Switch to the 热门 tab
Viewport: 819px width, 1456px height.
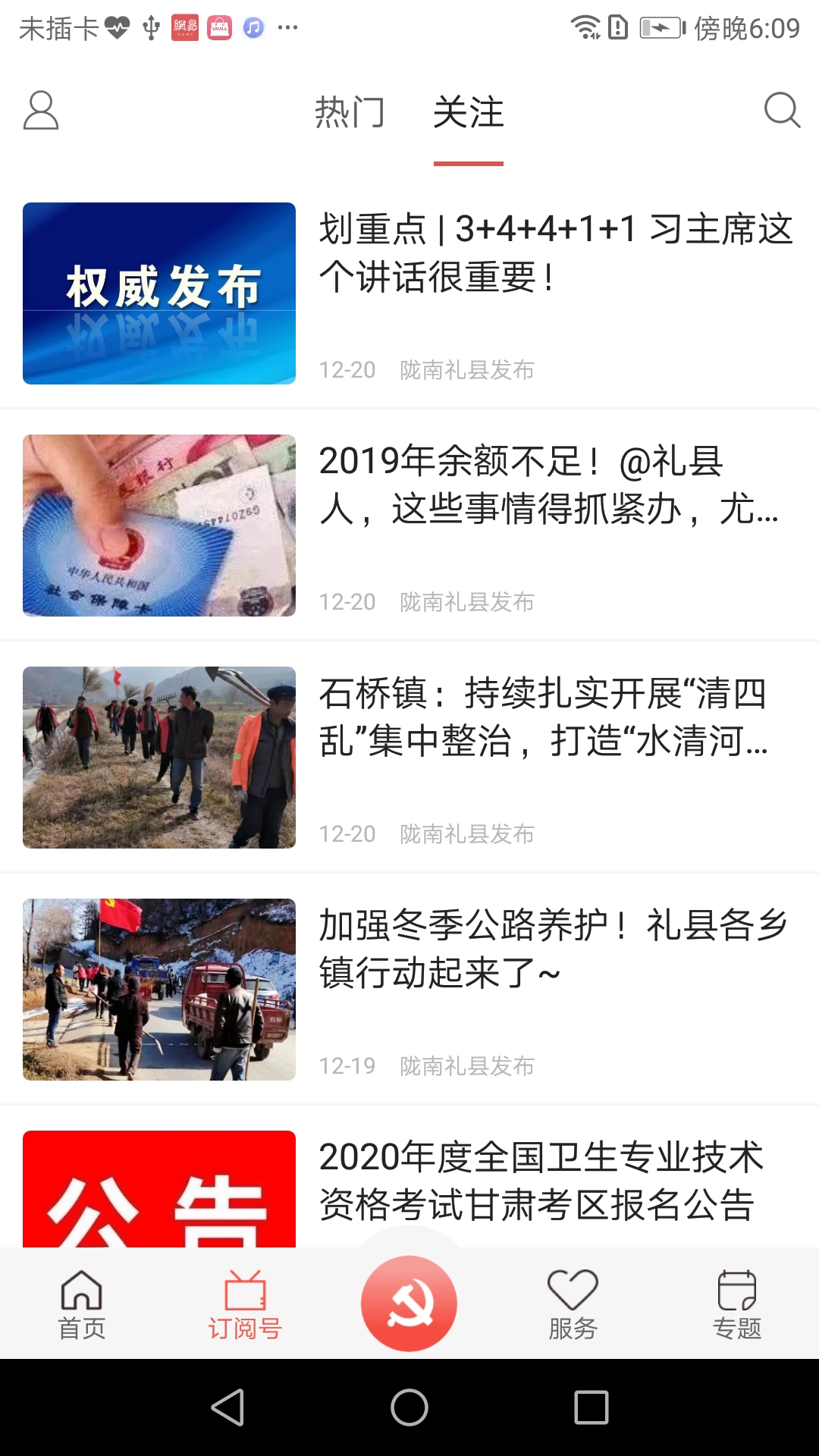(350, 112)
